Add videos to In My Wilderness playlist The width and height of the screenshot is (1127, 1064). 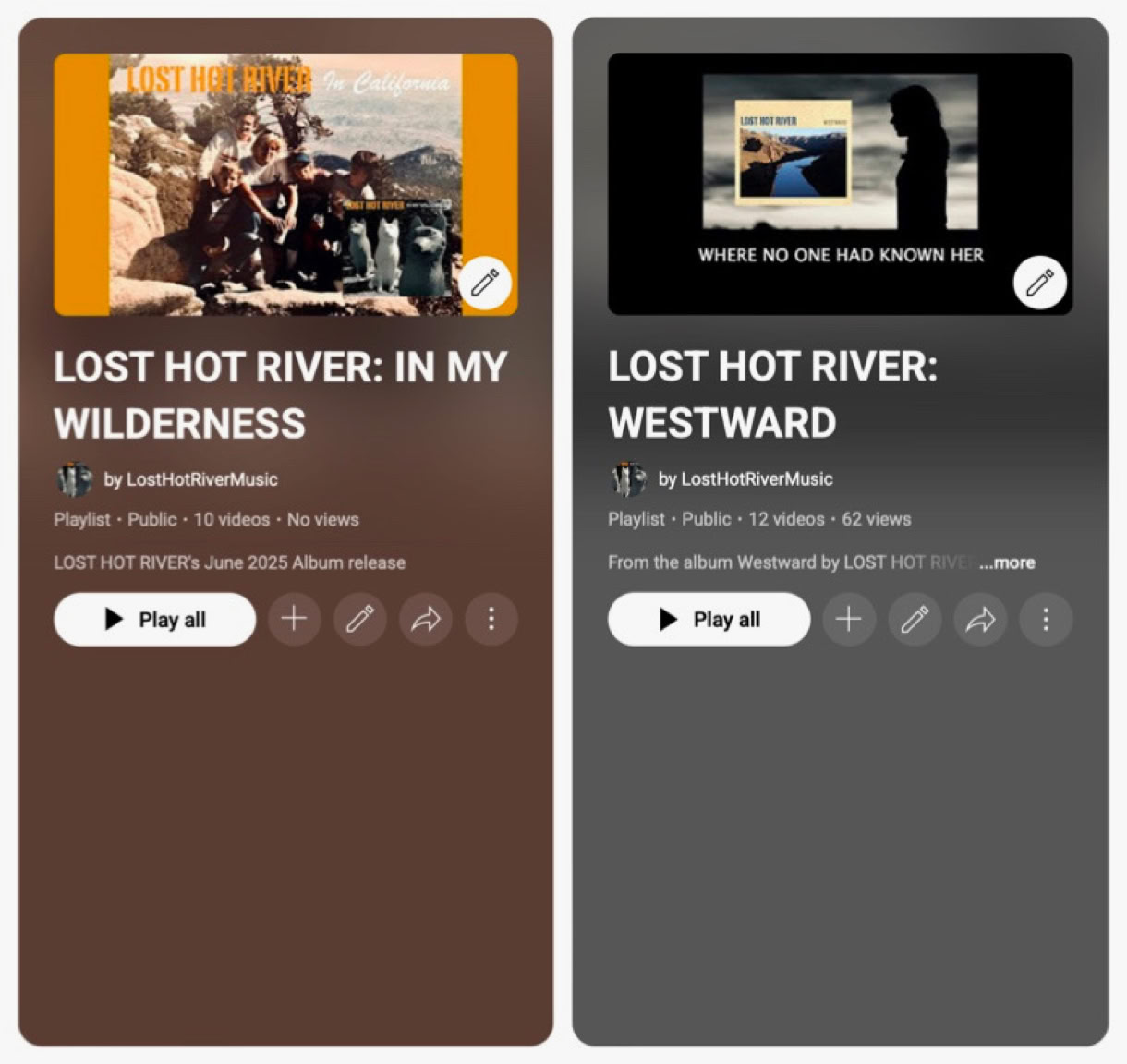click(x=294, y=619)
